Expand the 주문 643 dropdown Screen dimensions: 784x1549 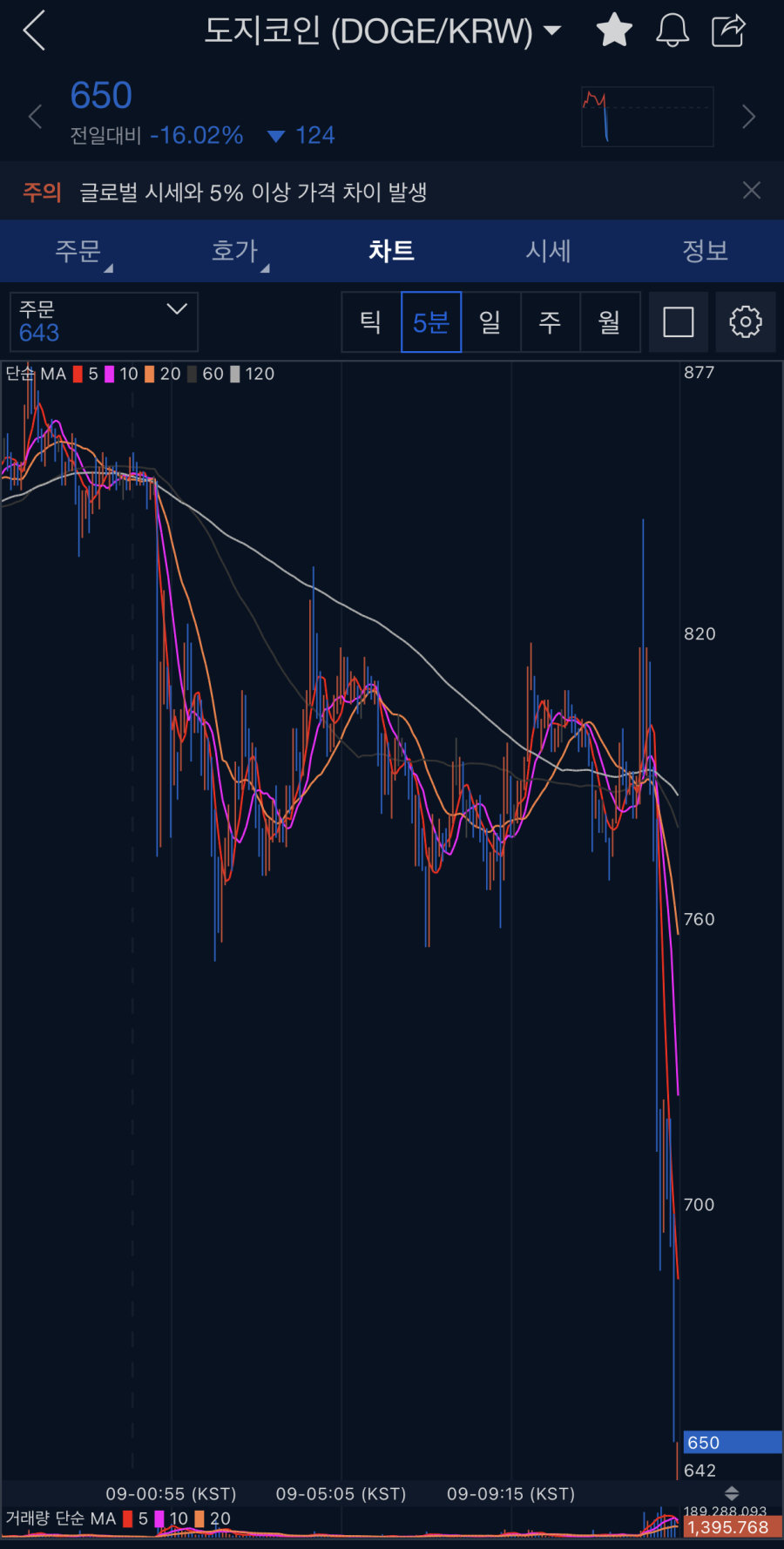click(104, 321)
